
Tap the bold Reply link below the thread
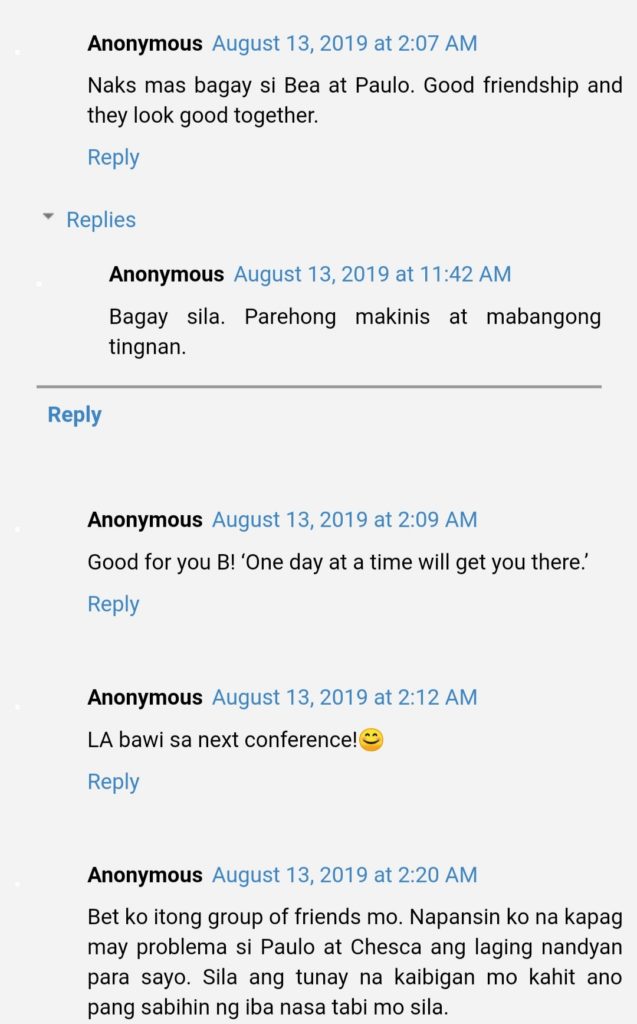(x=74, y=415)
